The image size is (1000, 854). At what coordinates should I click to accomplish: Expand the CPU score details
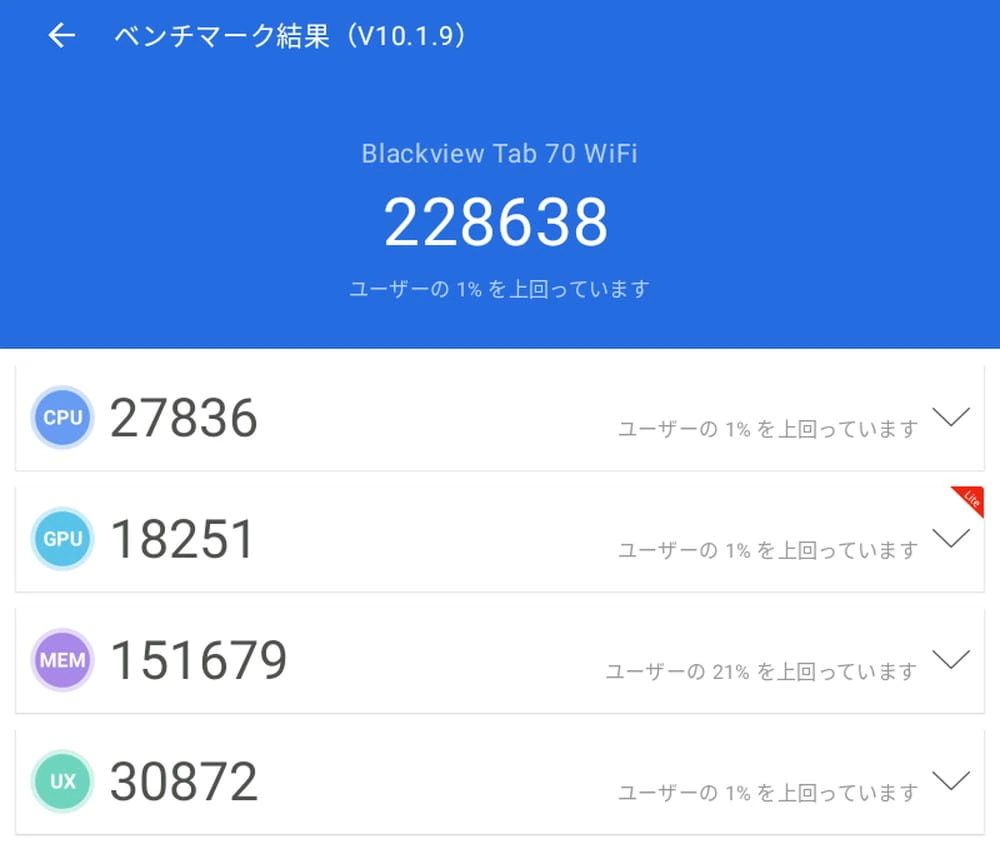pyautogui.click(x=950, y=418)
